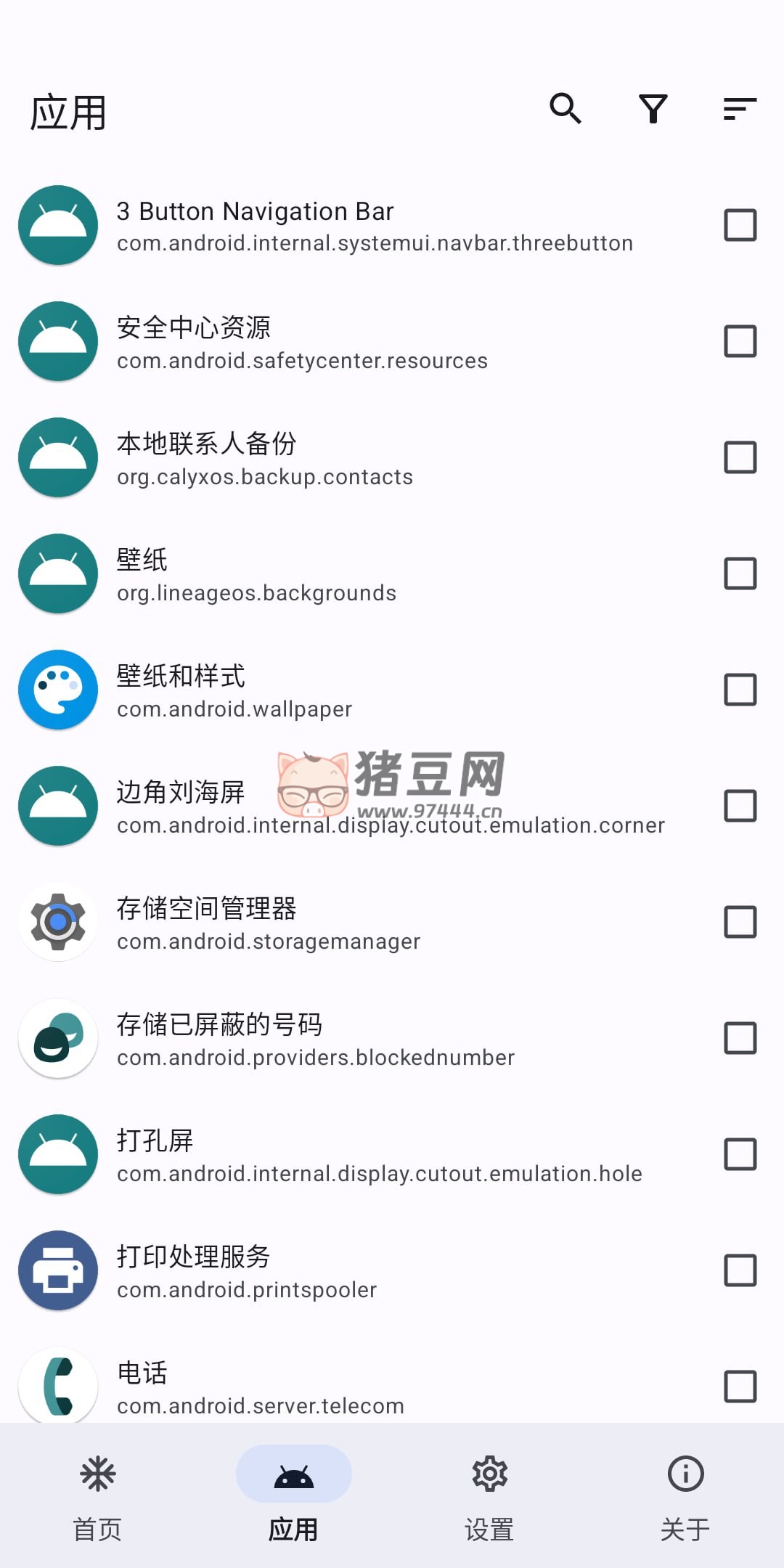
Task: Tick the checkbox beside 打印处理服务
Action: 740,1270
